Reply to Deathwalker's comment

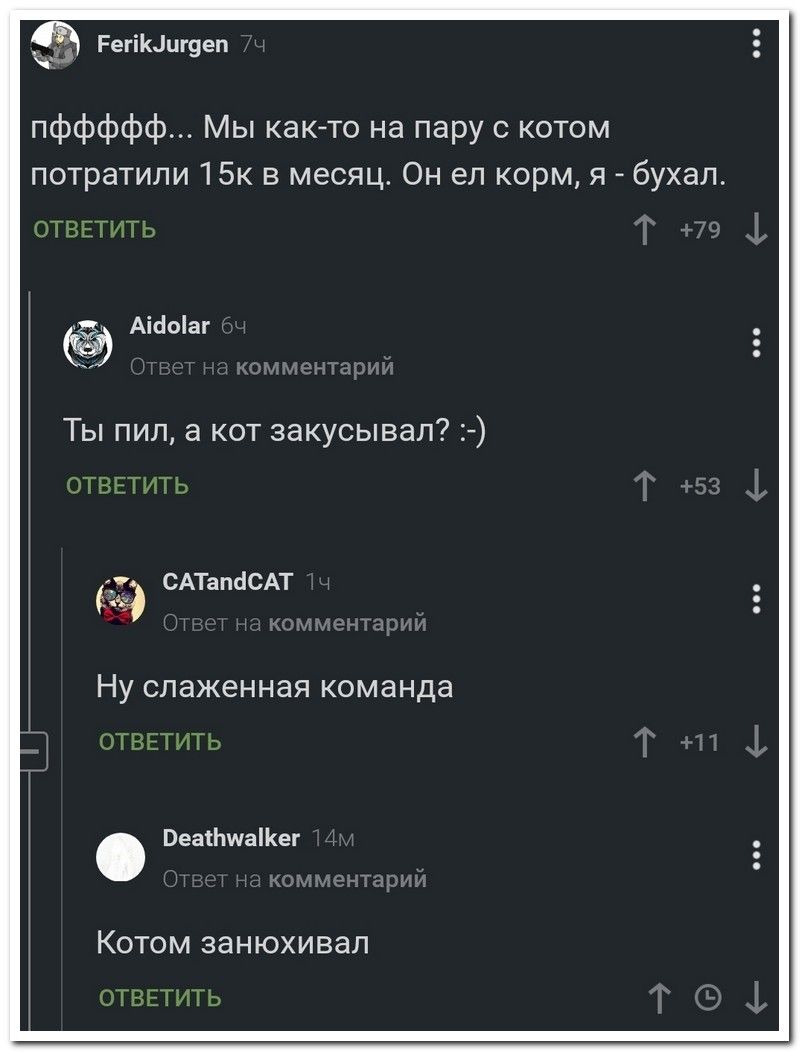click(x=160, y=998)
